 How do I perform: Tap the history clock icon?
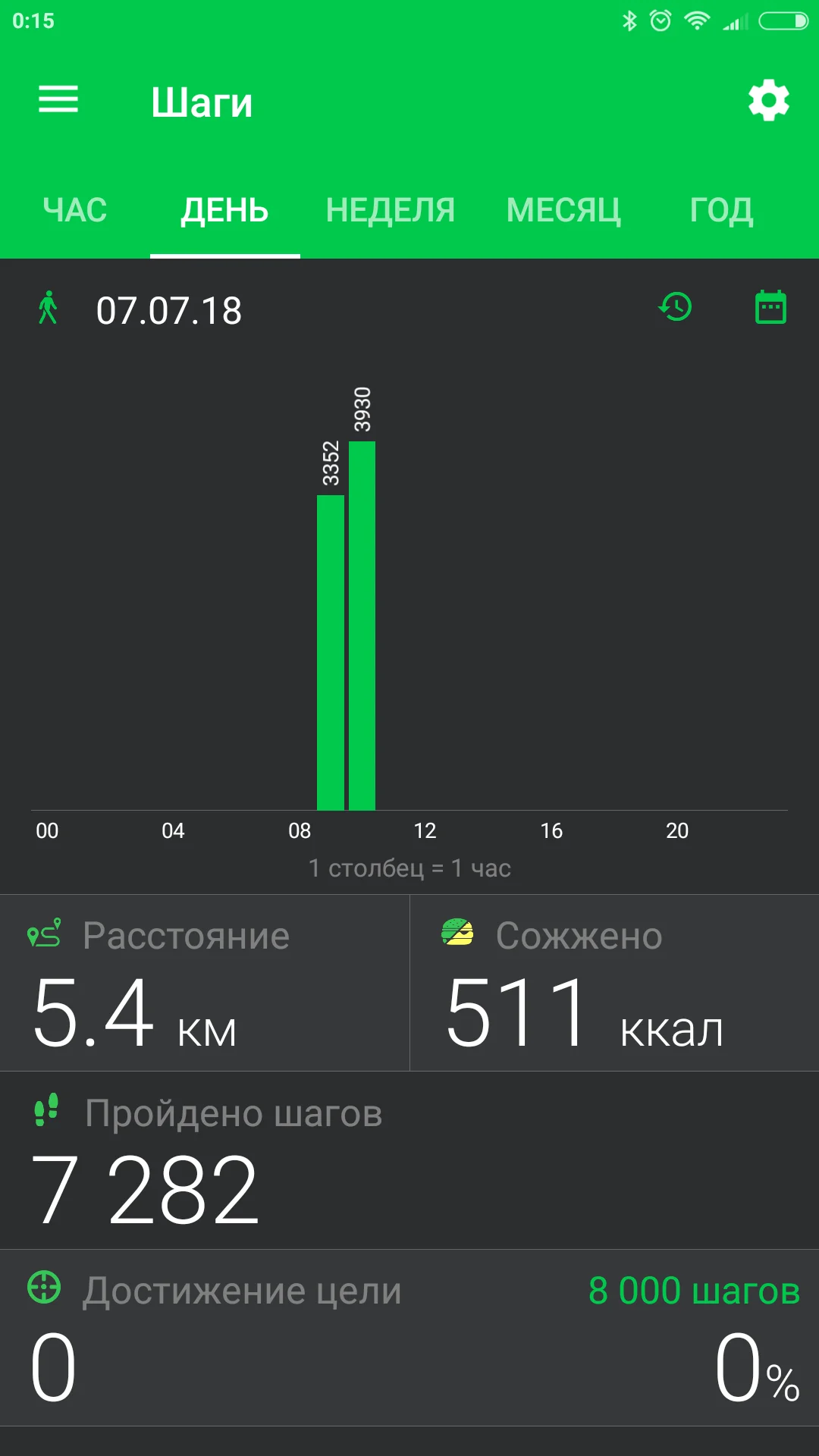(675, 307)
